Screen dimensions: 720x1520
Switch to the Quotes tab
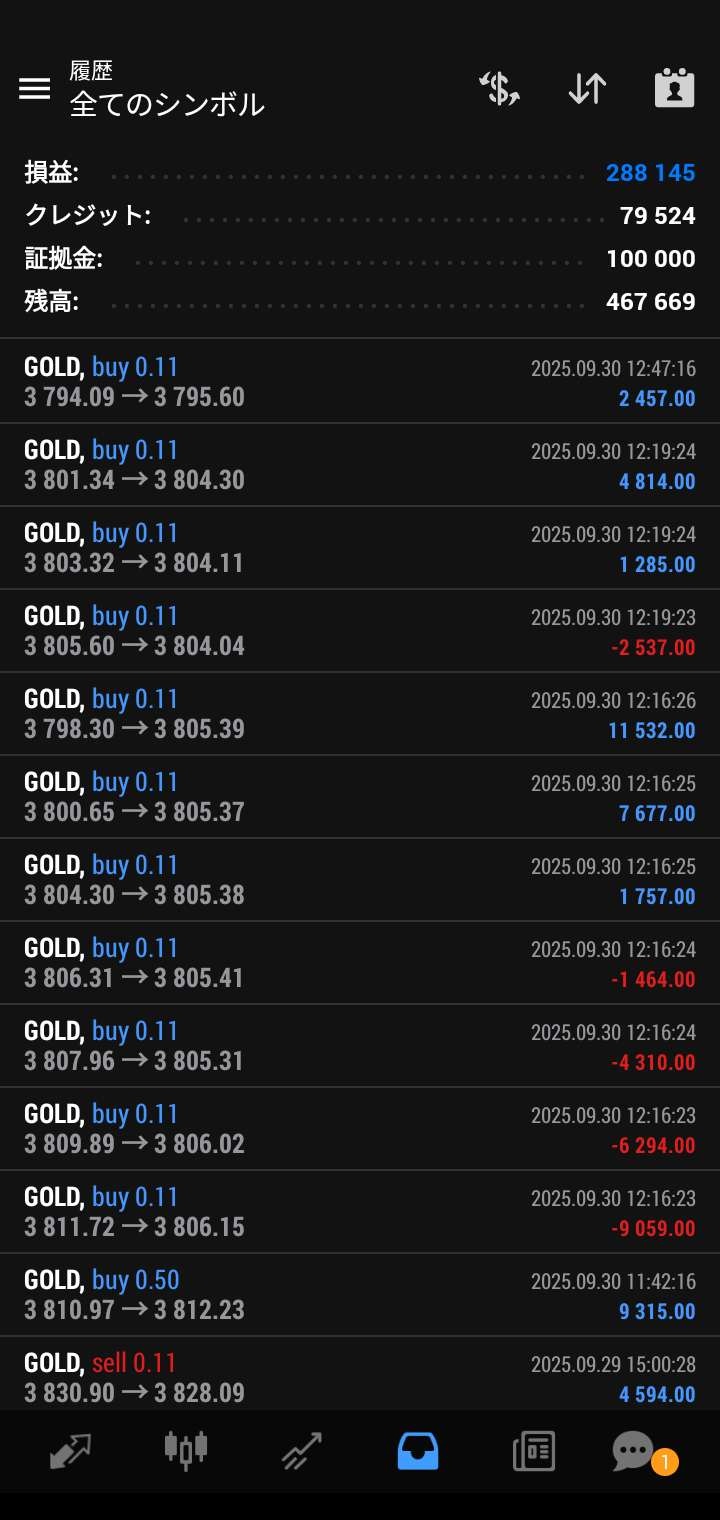point(70,1450)
